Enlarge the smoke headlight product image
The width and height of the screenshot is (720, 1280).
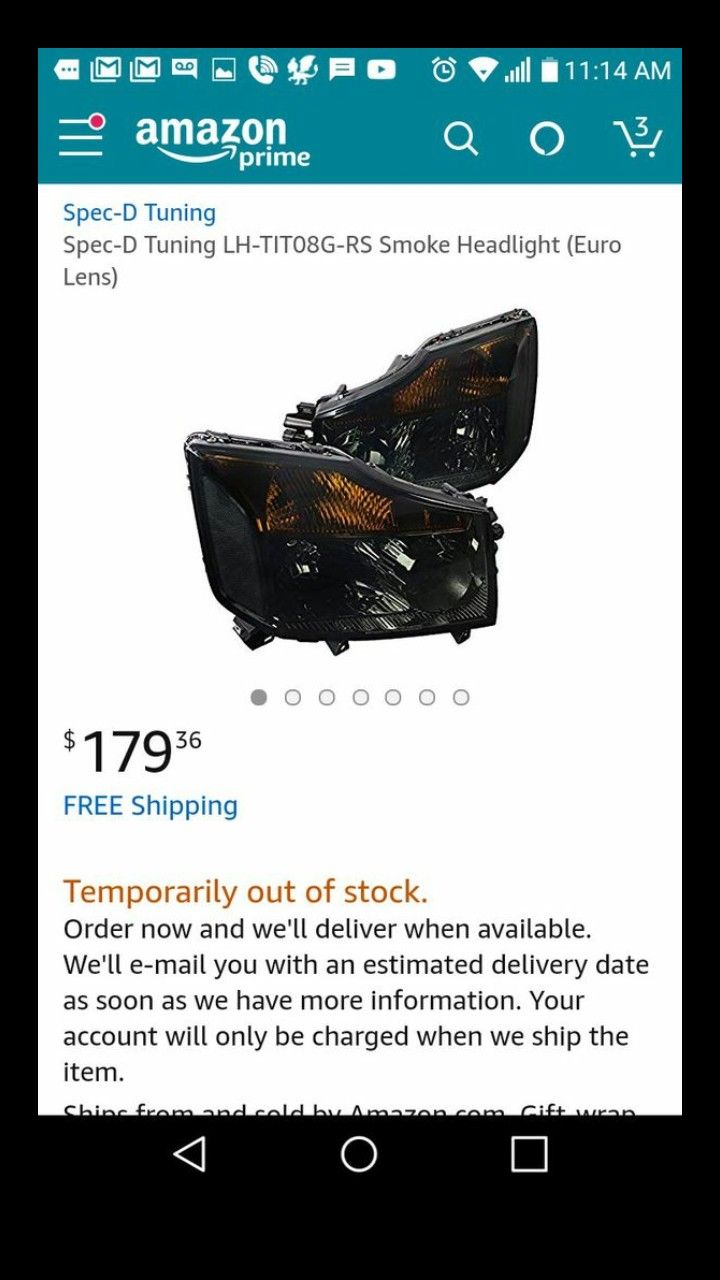pyautogui.click(x=360, y=481)
